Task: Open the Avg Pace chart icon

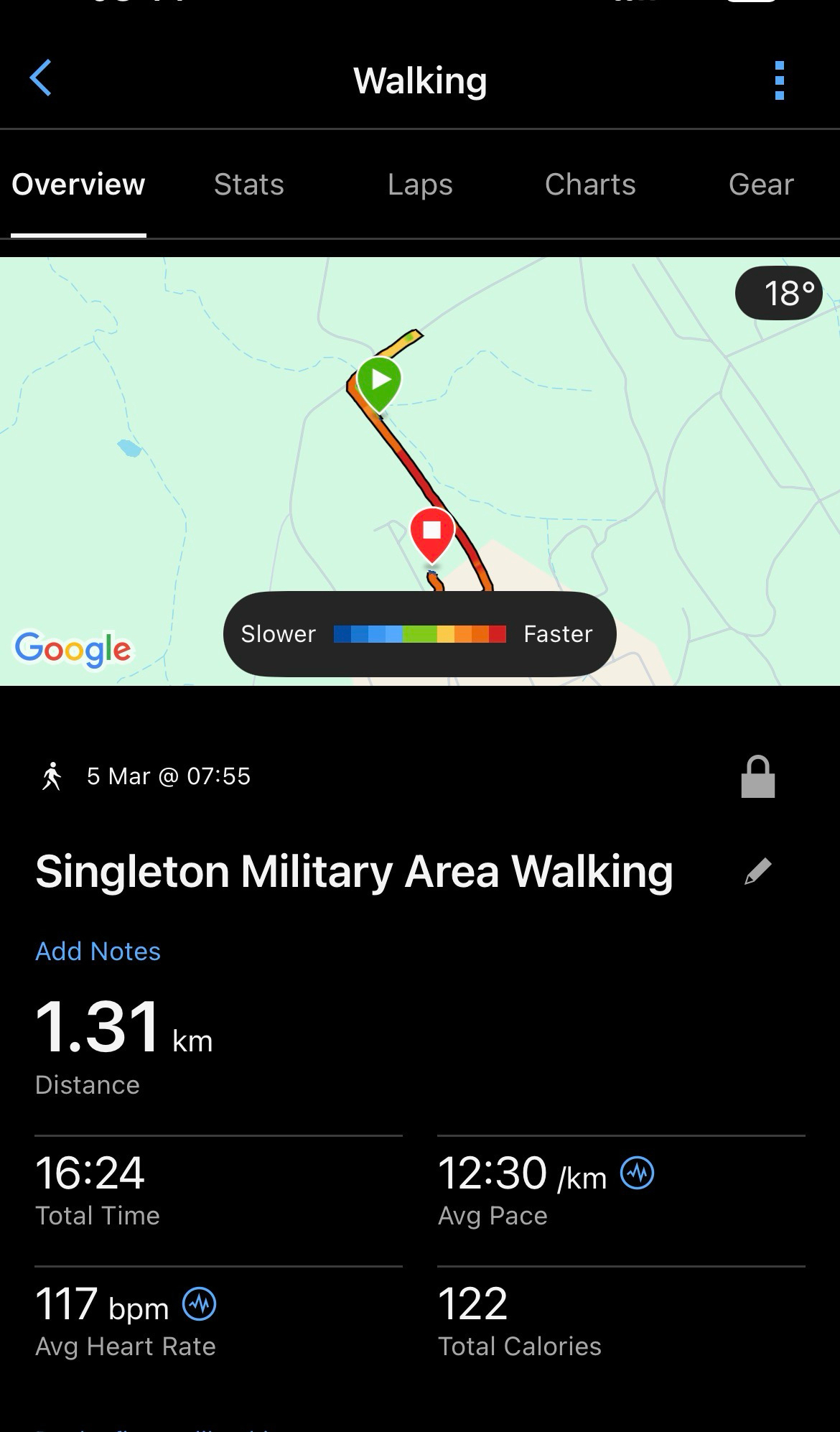Action: 637,1173
